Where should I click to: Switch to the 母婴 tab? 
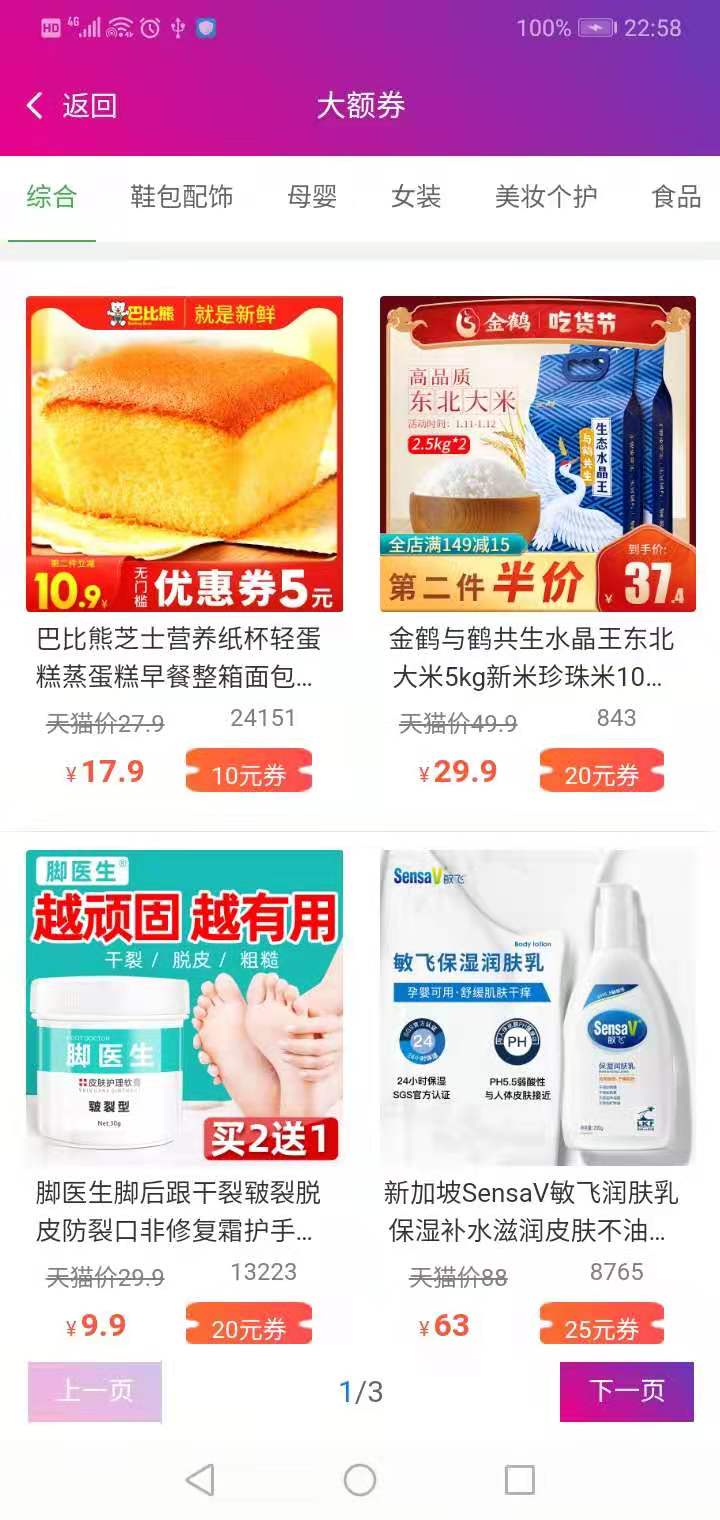coord(312,197)
